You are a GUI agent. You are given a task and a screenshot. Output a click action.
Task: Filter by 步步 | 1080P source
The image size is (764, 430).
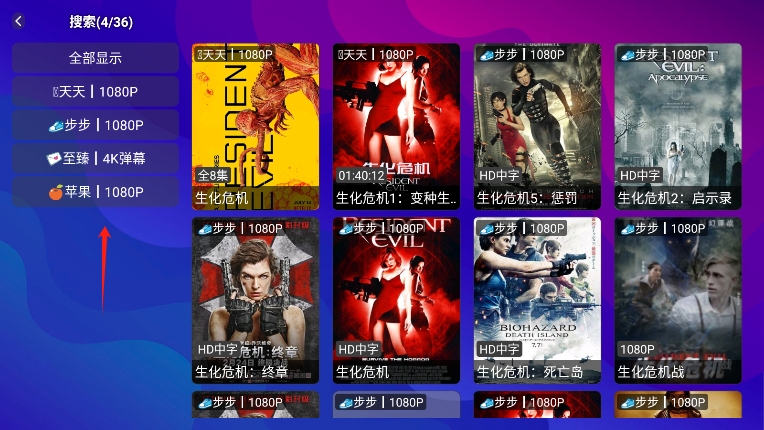pos(95,125)
